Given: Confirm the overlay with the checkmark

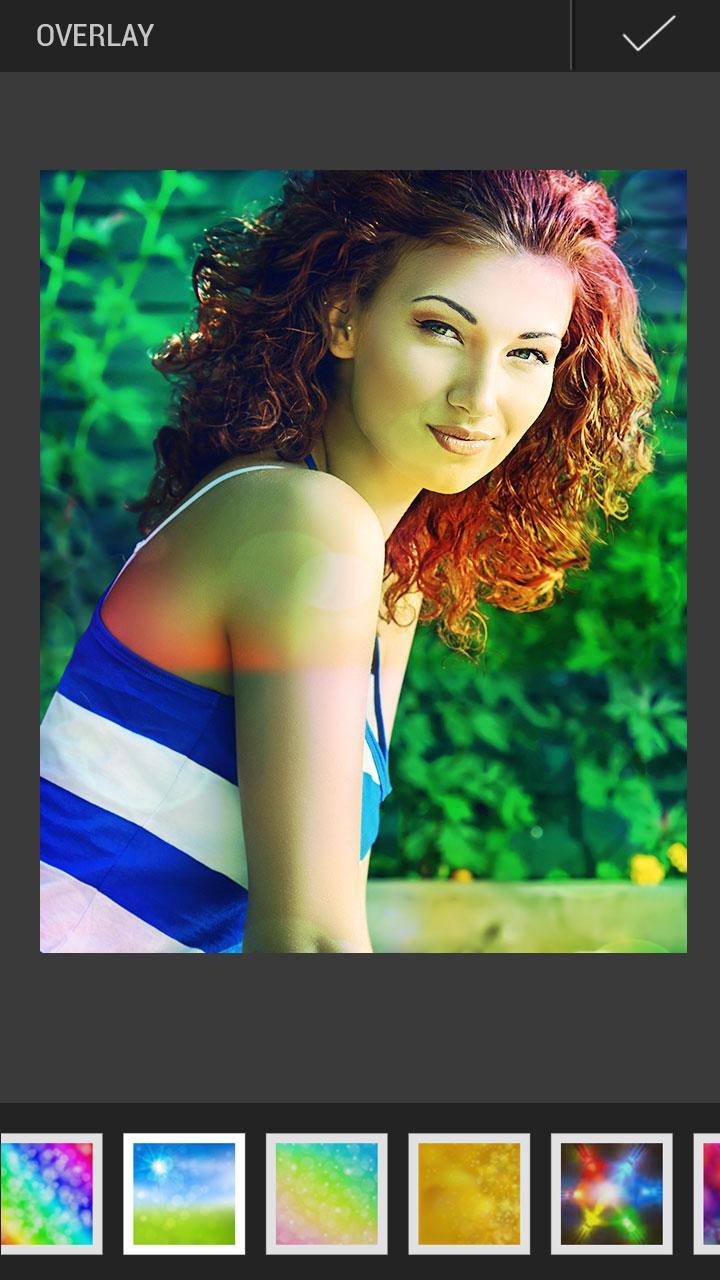Looking at the screenshot, I should (x=648, y=35).
